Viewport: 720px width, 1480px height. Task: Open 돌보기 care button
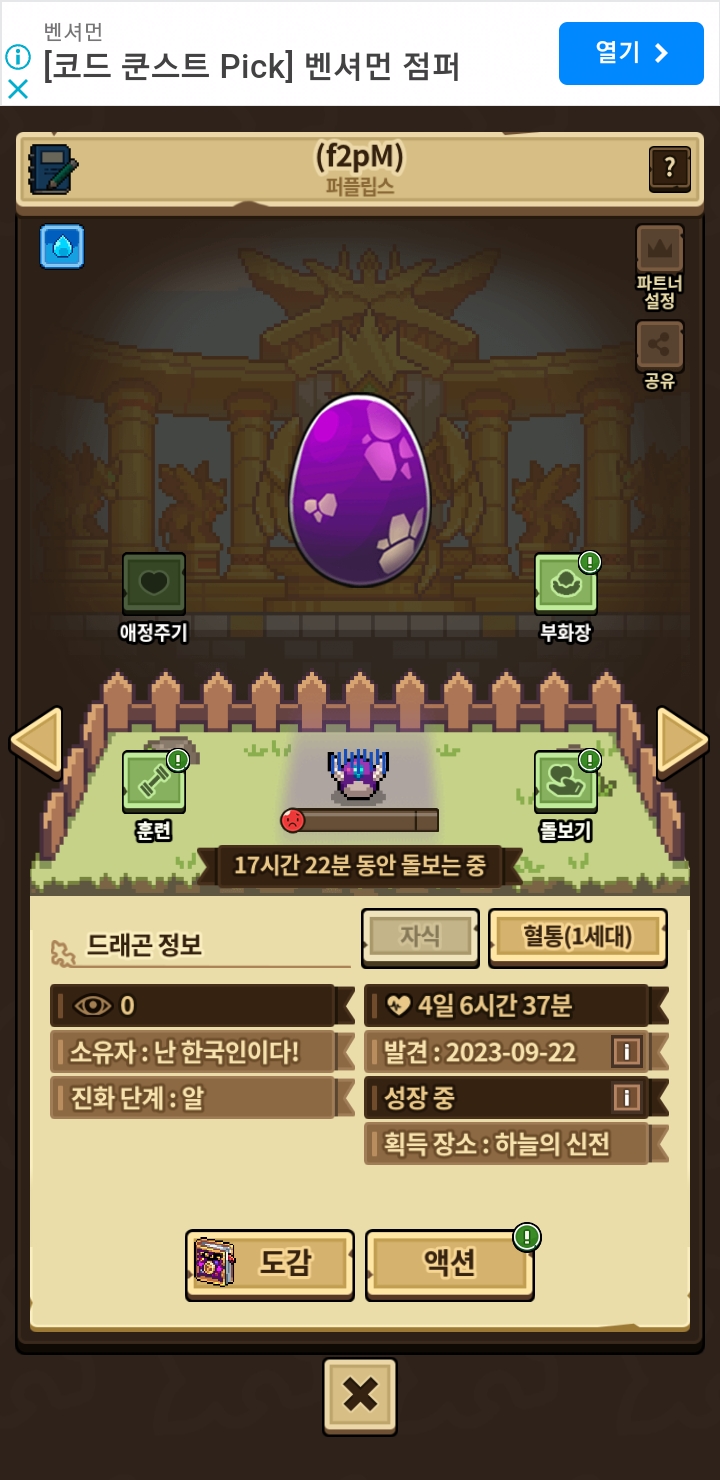point(566,782)
